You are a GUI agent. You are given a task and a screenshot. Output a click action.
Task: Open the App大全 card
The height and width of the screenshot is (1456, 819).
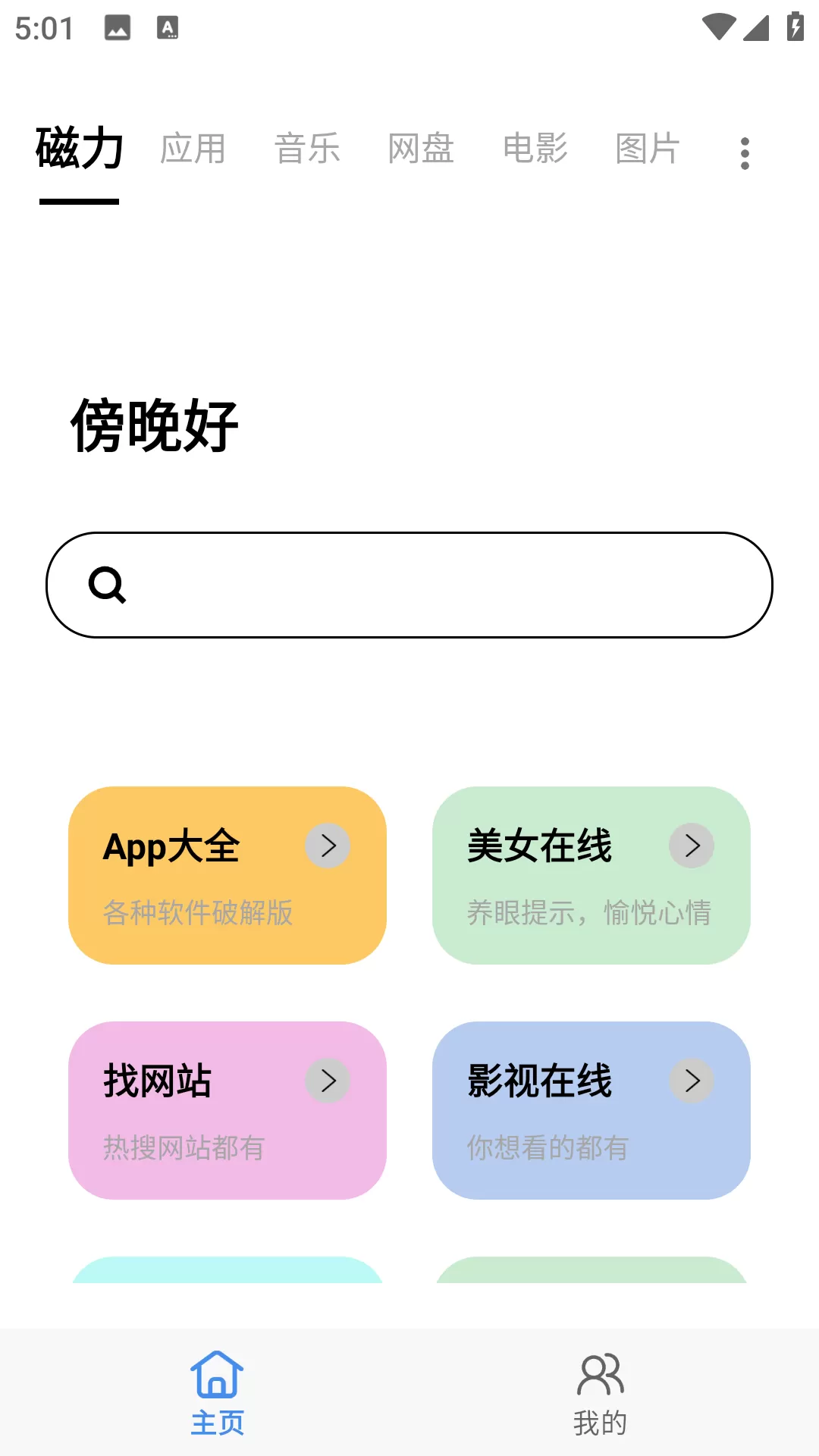[x=227, y=875]
